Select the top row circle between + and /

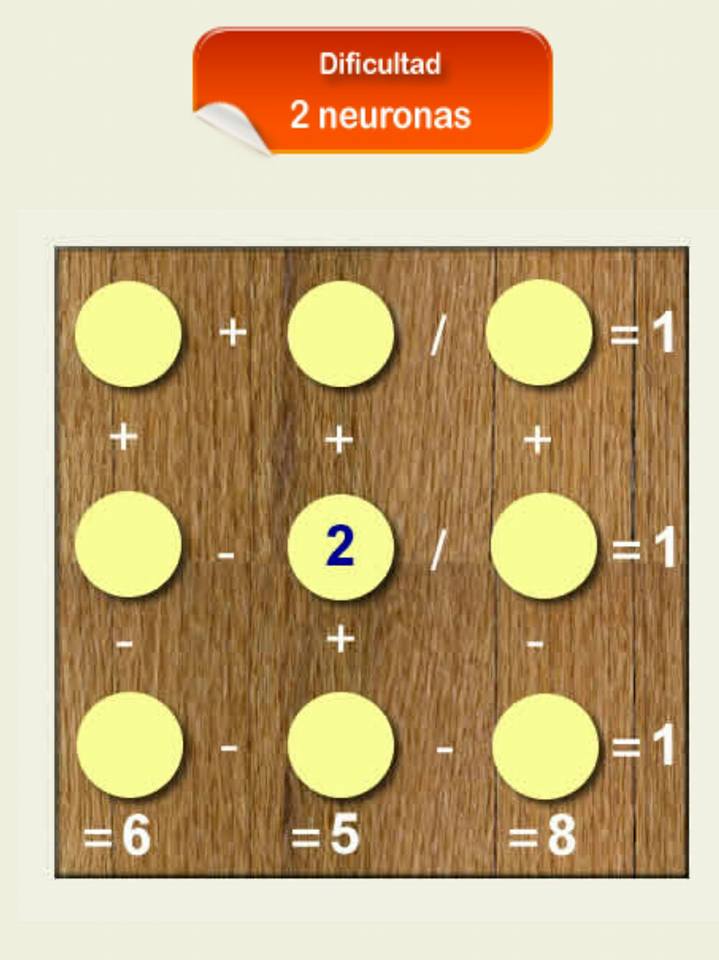[340, 334]
